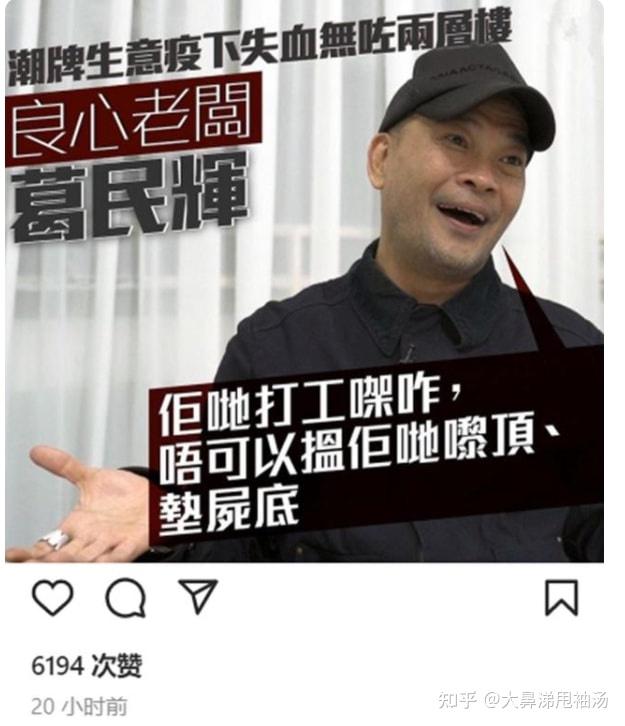625x726 pixels.
Task: Bookmark this post
Action: click(561, 597)
